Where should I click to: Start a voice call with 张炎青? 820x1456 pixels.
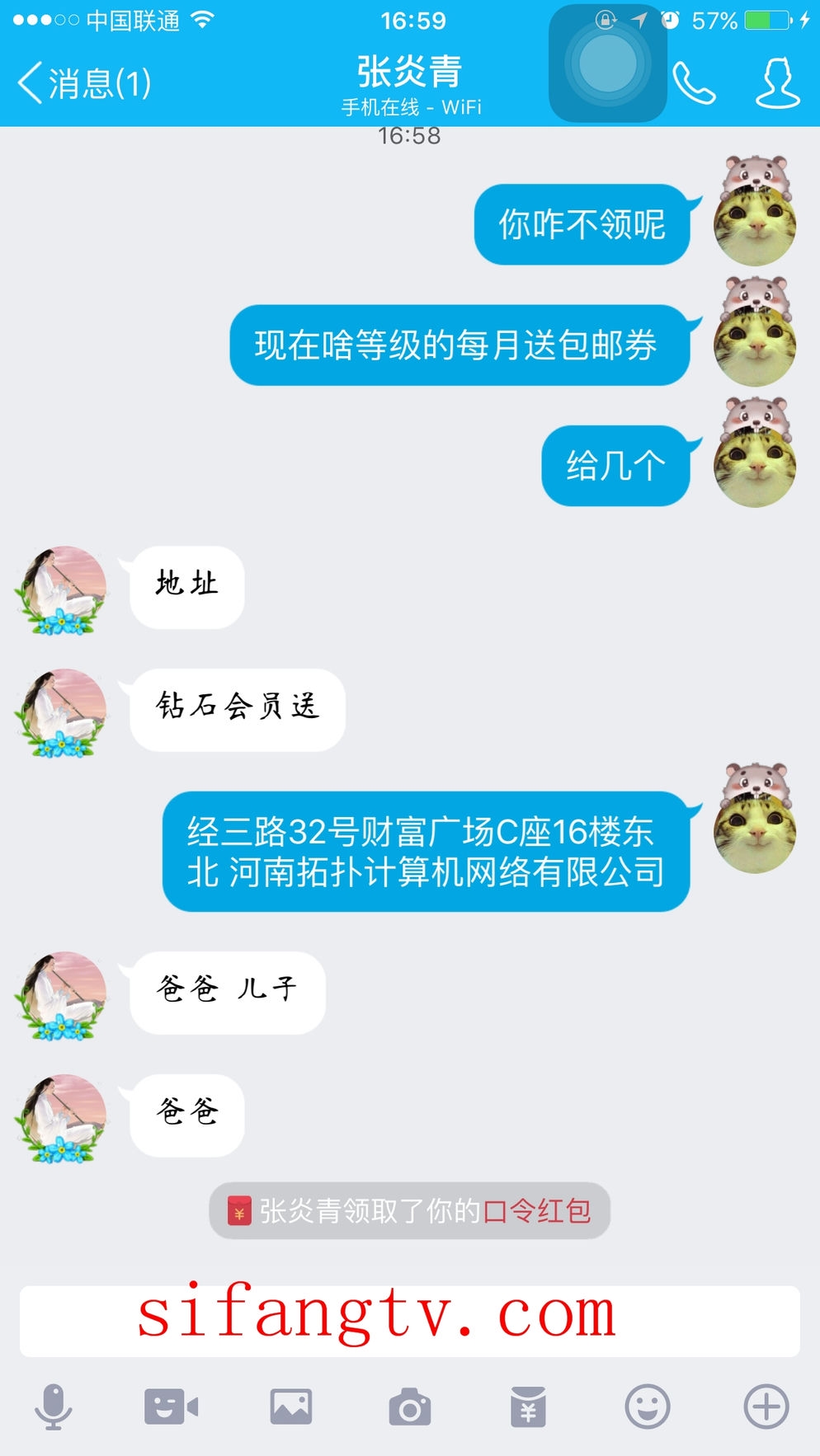click(x=694, y=83)
